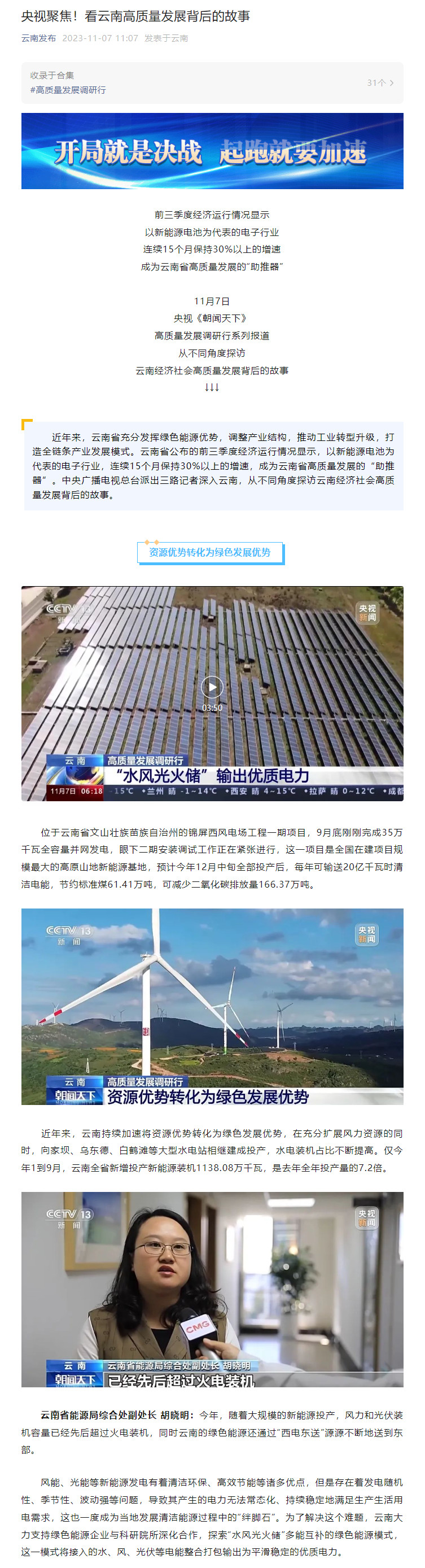Open the 云南发布 account link
This screenshot has height=1568, width=425.
tap(38, 38)
